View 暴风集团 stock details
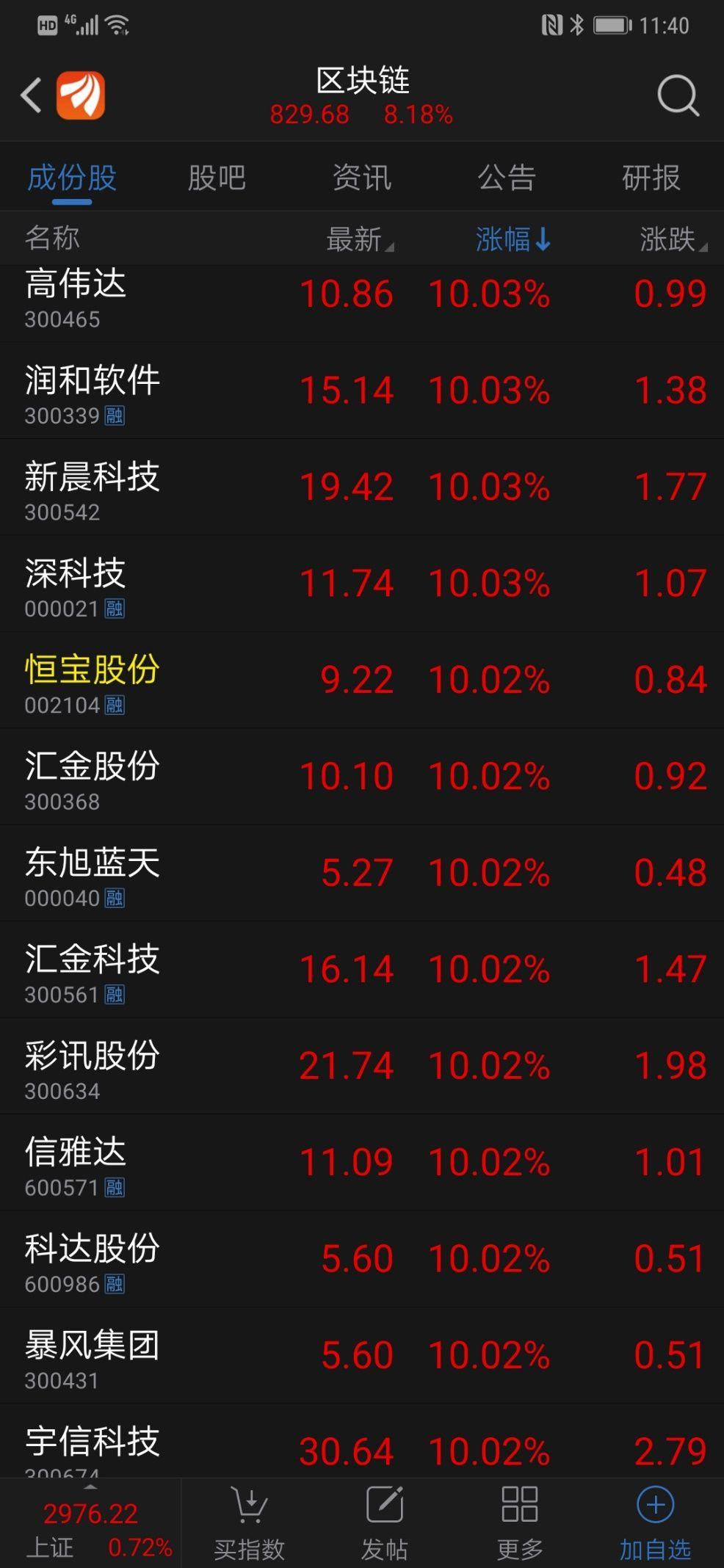Screen dimensions: 724x1568 pyautogui.click(x=362, y=1356)
